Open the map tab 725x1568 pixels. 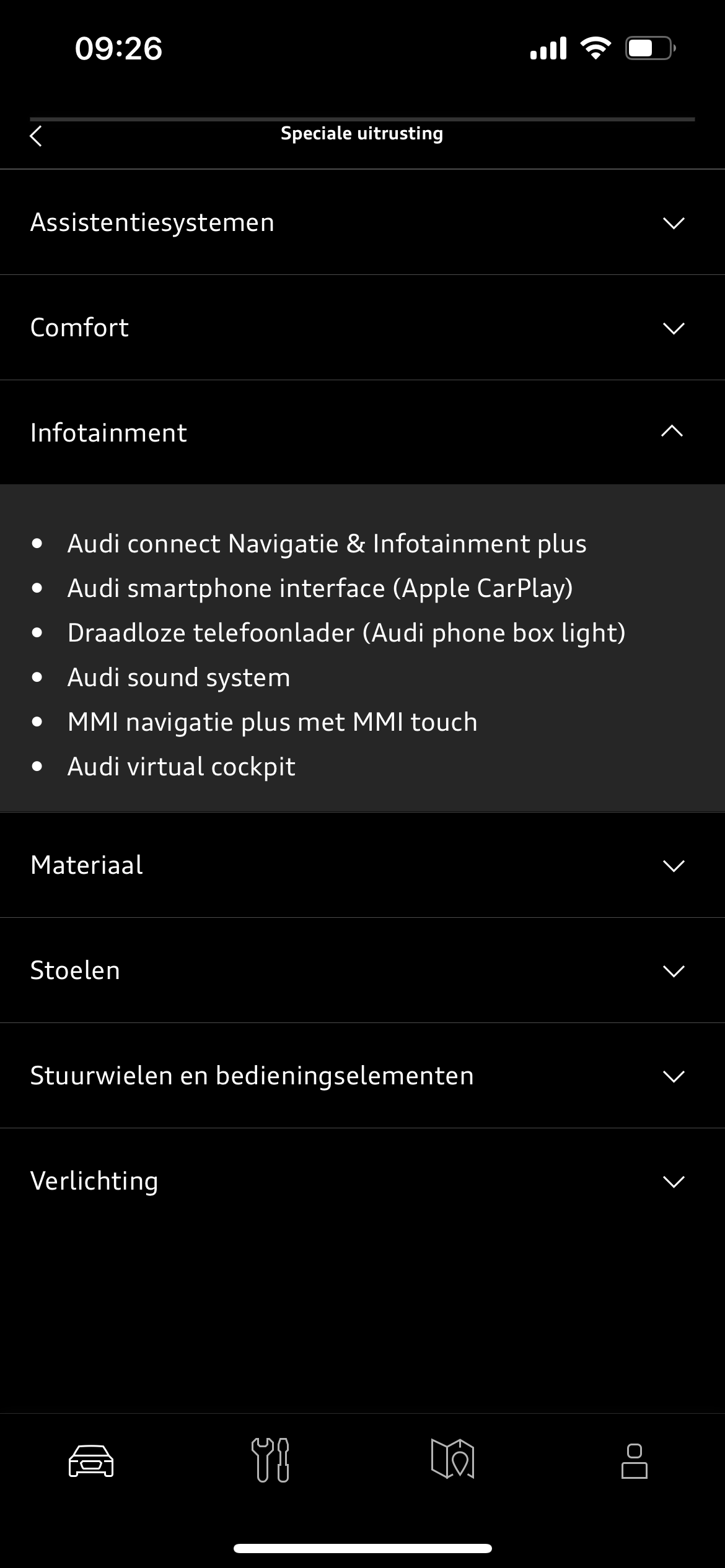click(452, 1459)
